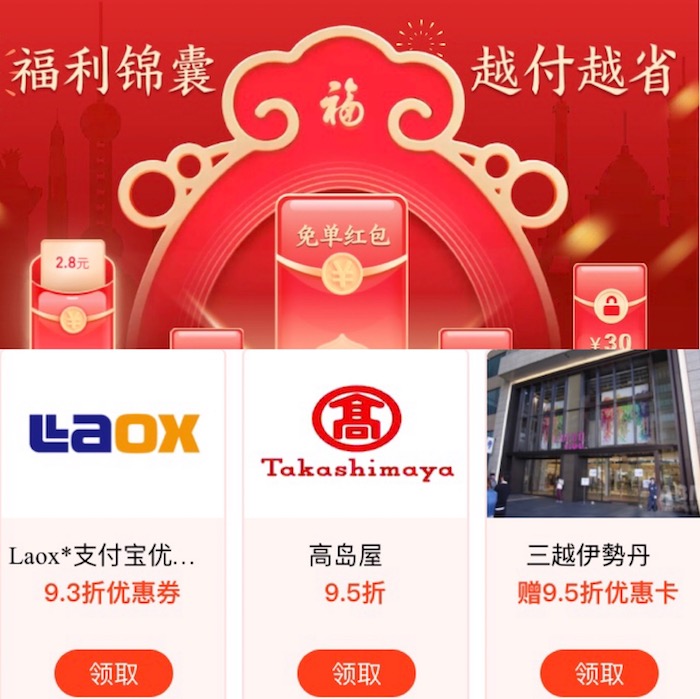Claim the 高岛屋 9.5折 offer
The width and height of the screenshot is (700, 699).
(x=356, y=672)
